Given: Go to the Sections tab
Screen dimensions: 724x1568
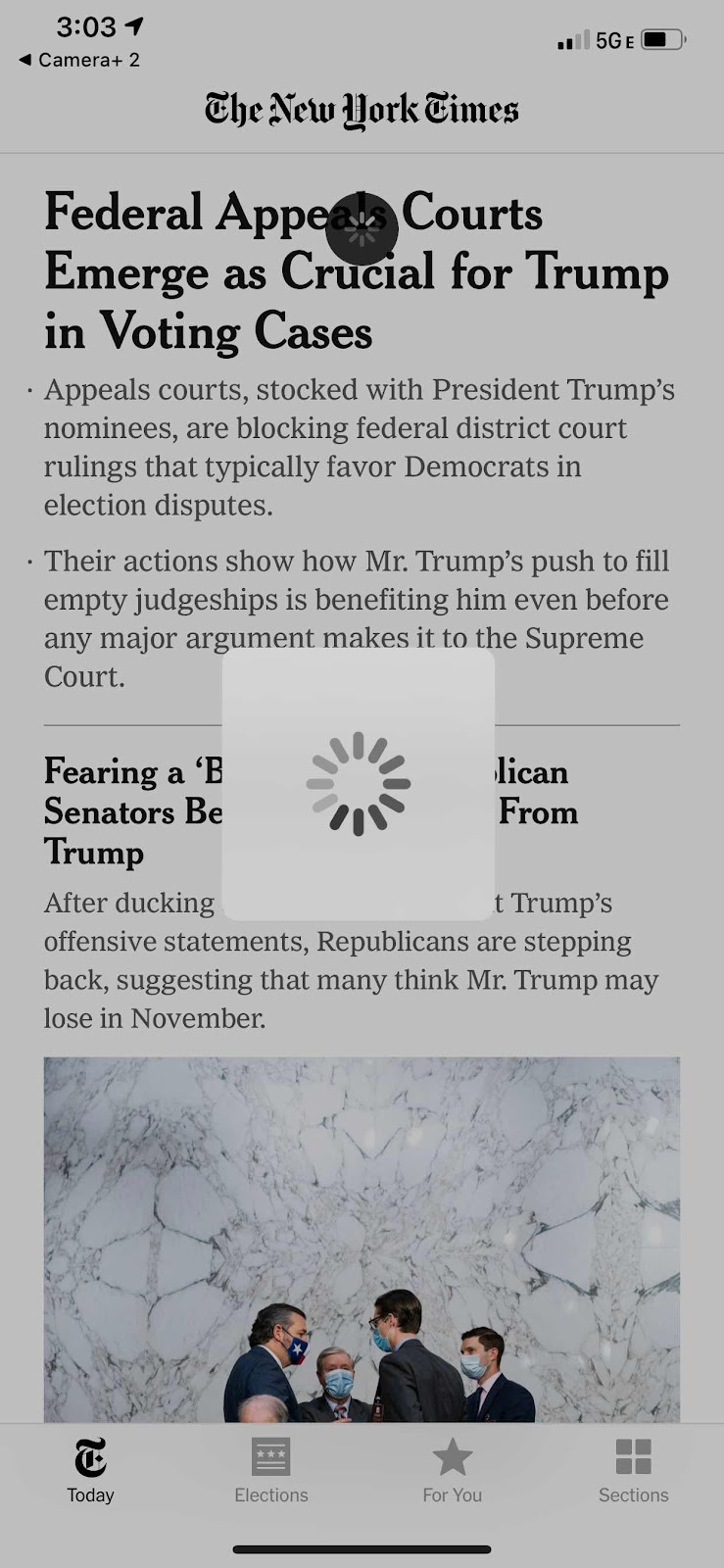Looking at the screenshot, I should [x=633, y=1470].
